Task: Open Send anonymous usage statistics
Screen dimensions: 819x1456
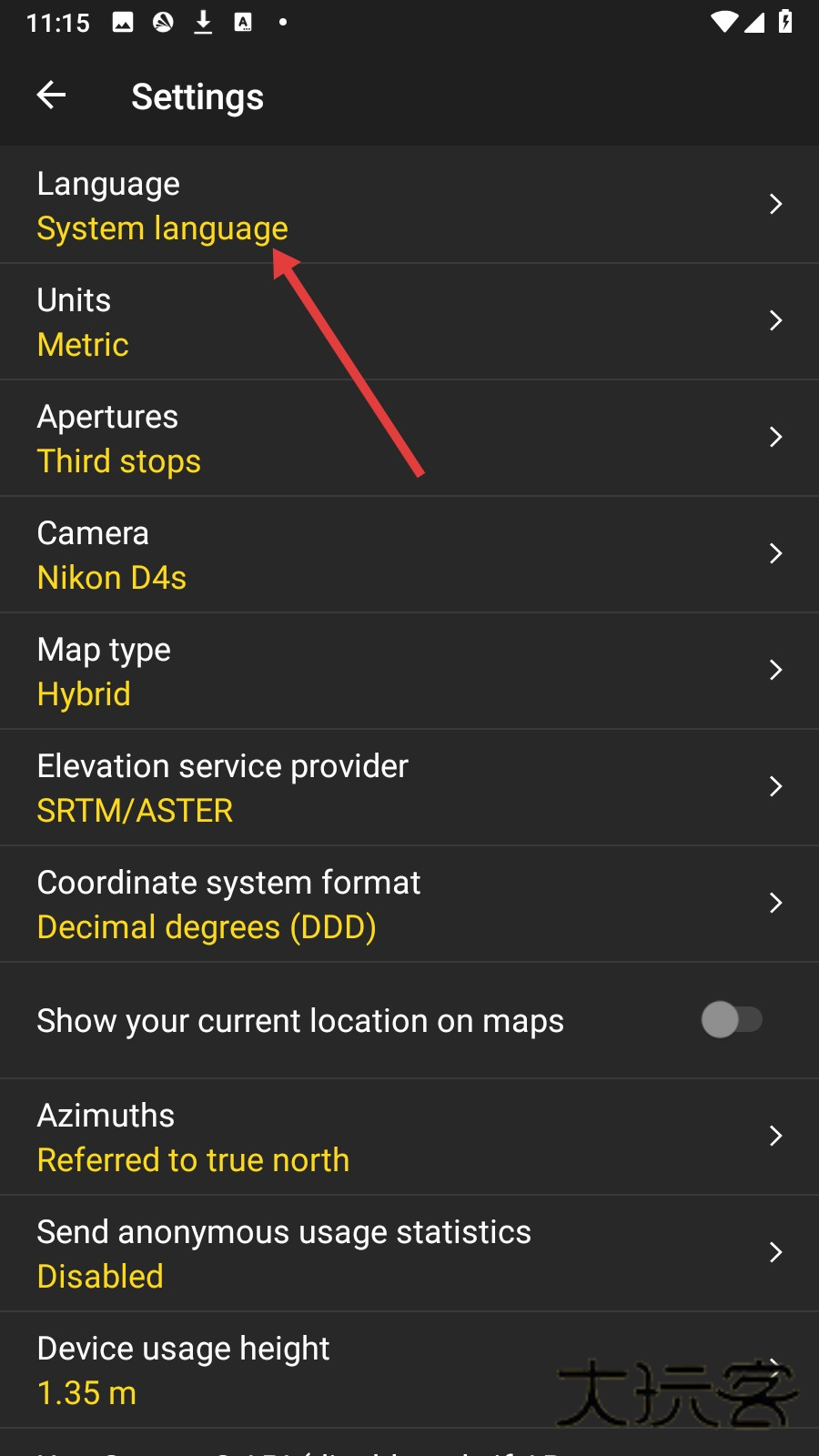Action: 409,1253
